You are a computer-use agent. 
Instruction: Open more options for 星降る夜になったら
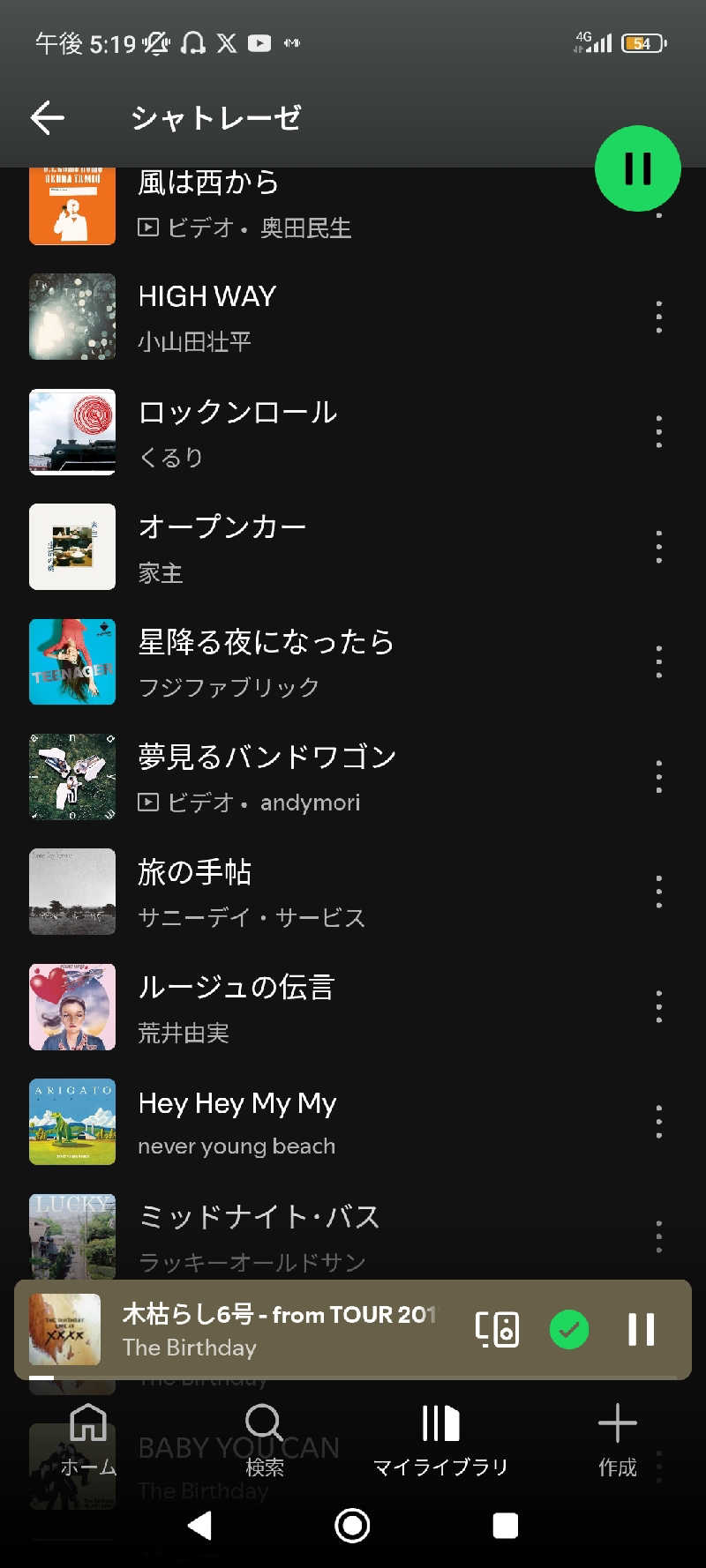click(658, 661)
